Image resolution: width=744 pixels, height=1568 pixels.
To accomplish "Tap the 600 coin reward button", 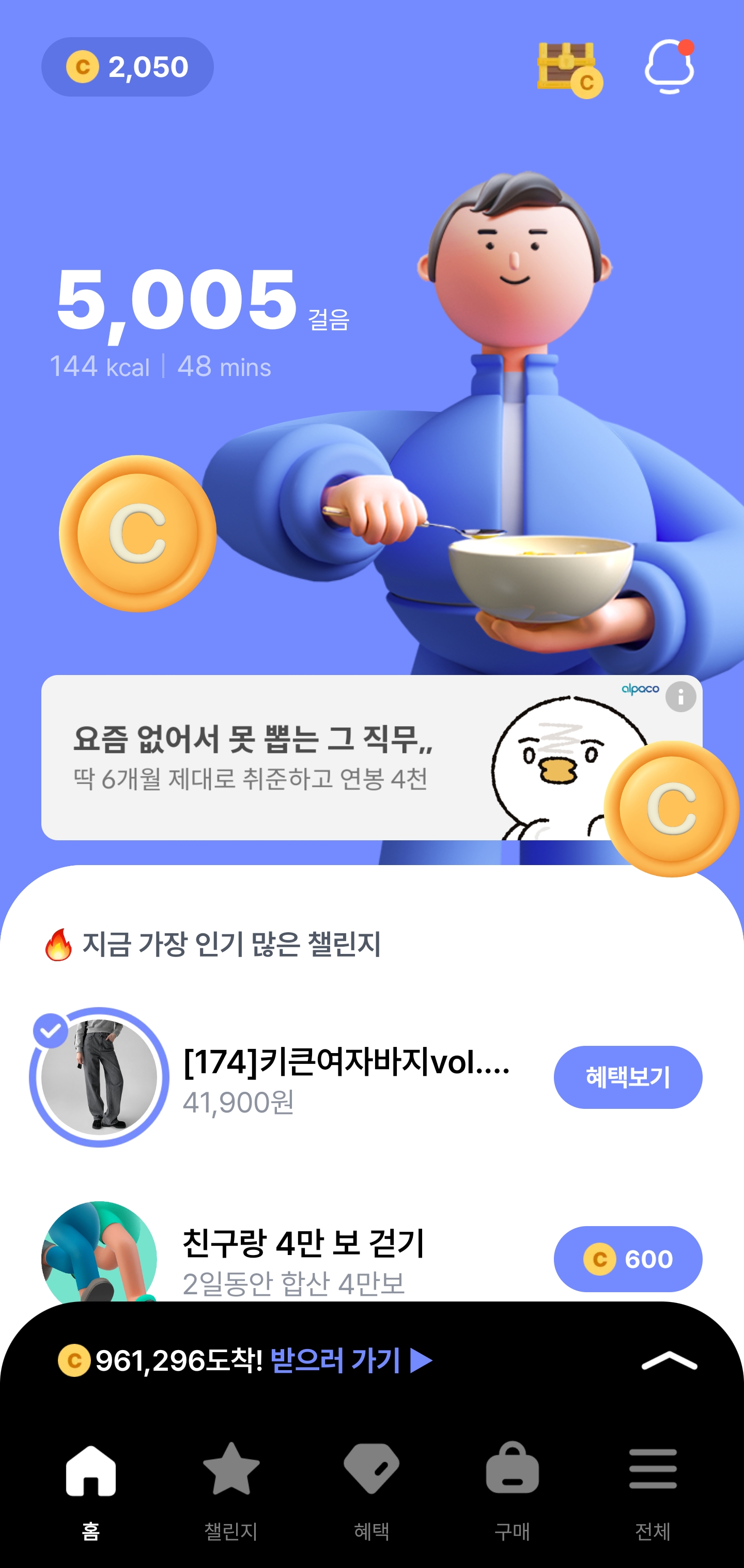I will tap(628, 1259).
